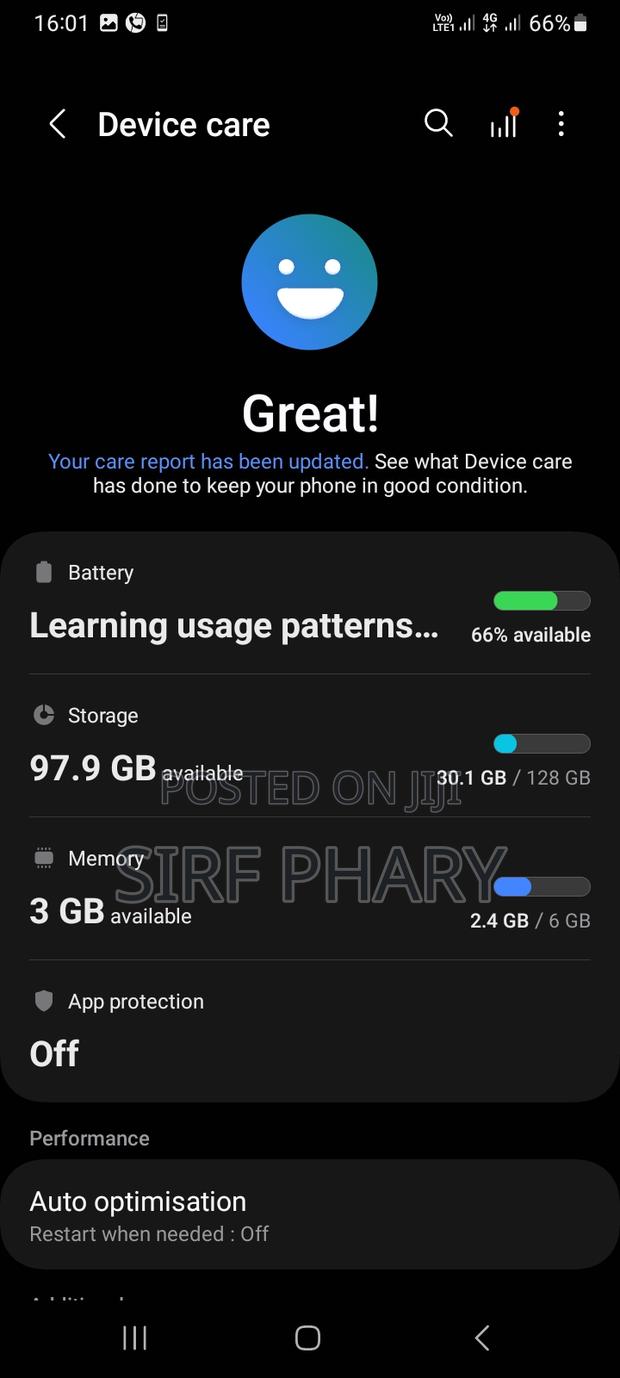Open Memory usage details
This screenshot has width=620, height=1378.
click(310, 890)
